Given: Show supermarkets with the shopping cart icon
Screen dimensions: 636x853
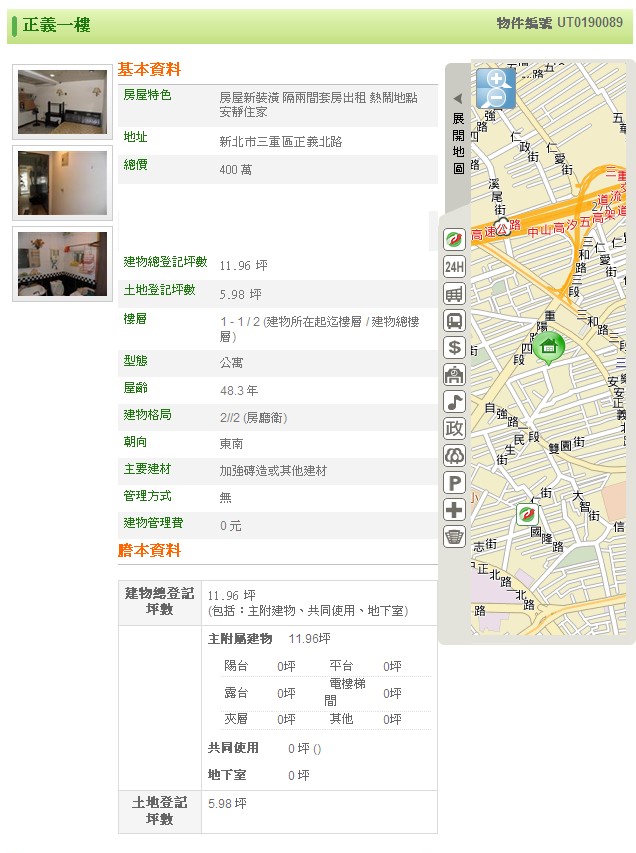Looking at the screenshot, I should pyautogui.click(x=454, y=294).
